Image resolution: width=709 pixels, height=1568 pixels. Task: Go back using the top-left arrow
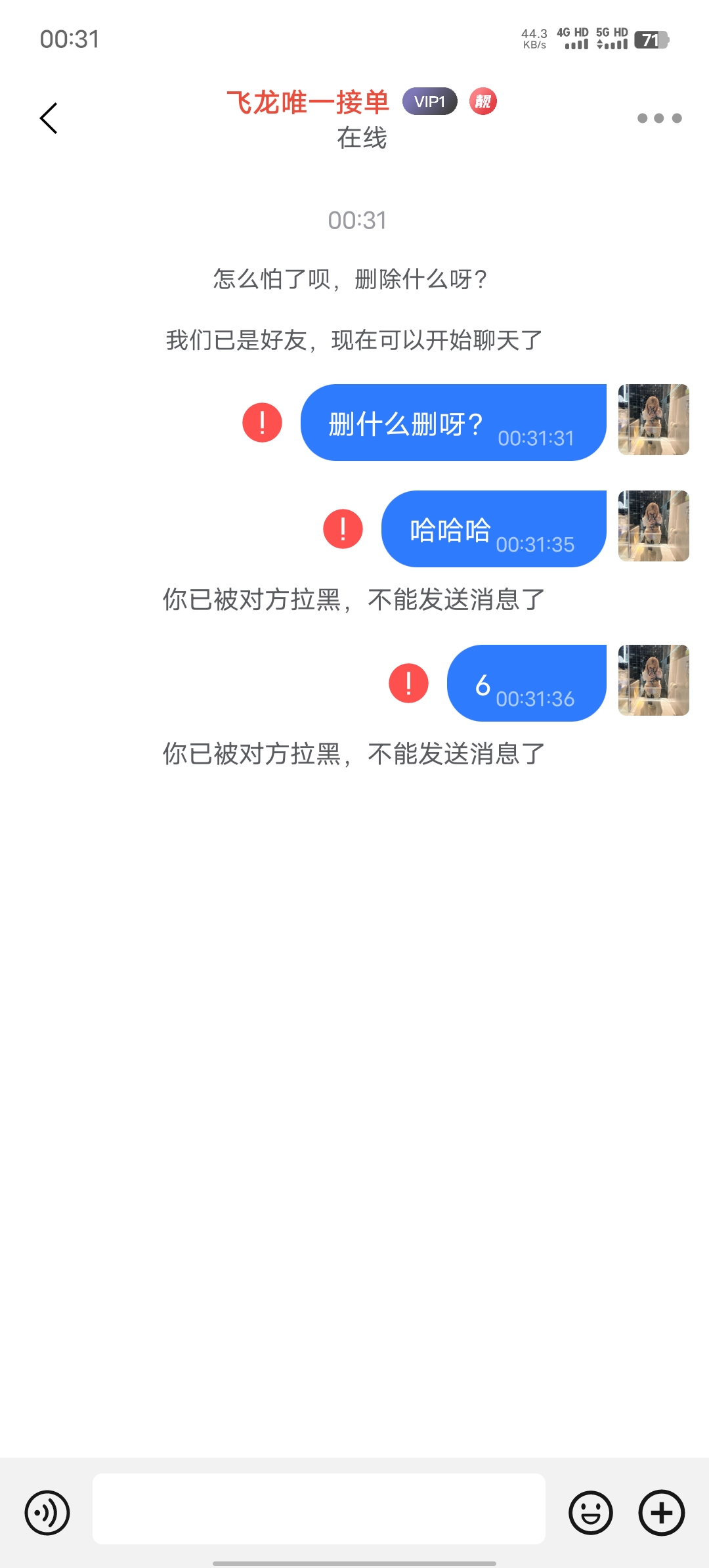49,118
